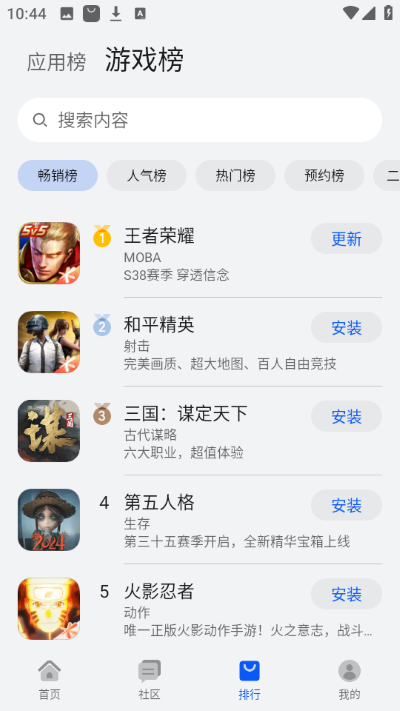This screenshot has height=711, width=400.
Task: Select the 畅销榜 chip
Action: 58,175
